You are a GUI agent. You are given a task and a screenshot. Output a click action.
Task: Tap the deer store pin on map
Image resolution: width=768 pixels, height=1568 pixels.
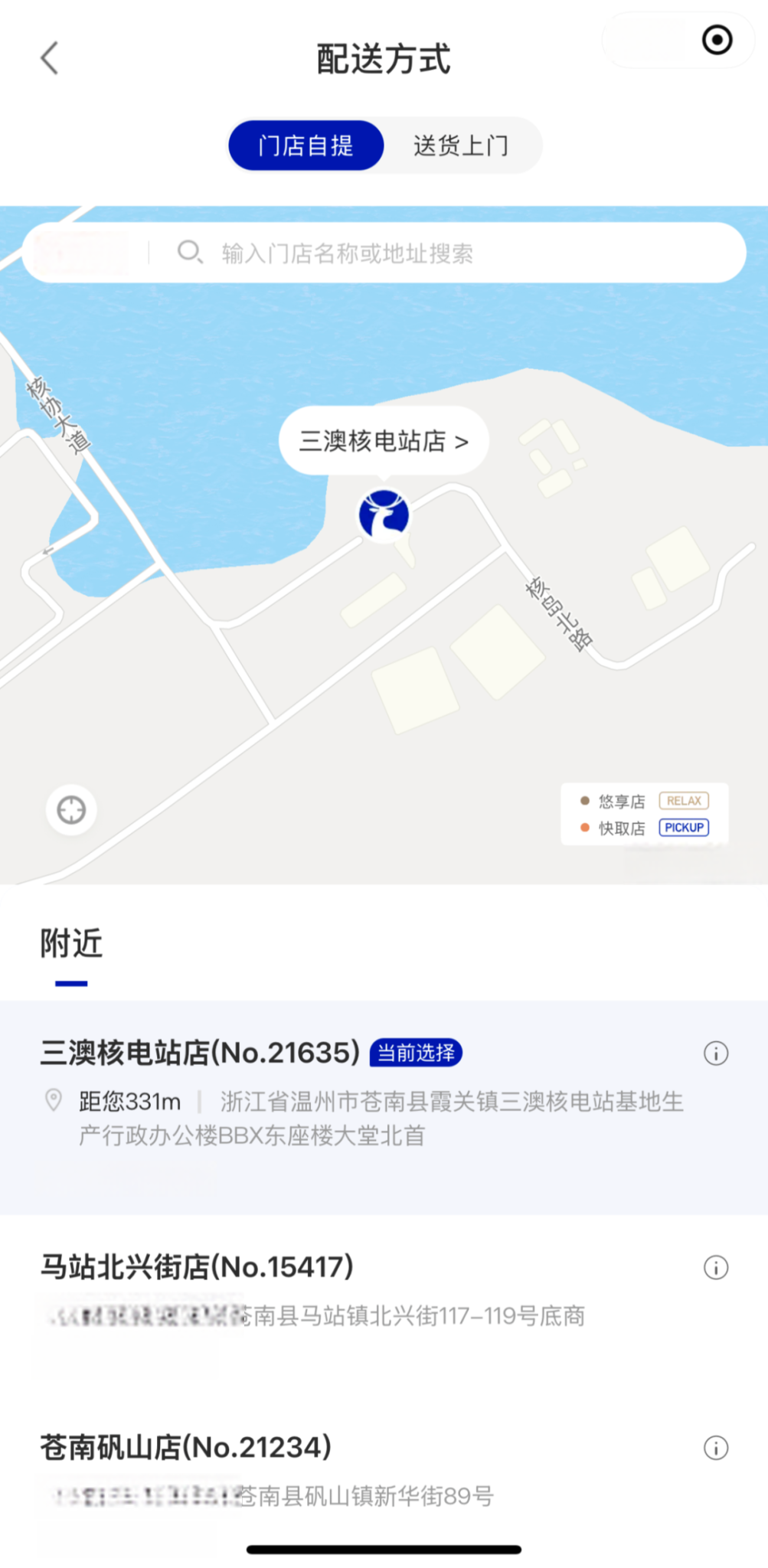click(384, 515)
